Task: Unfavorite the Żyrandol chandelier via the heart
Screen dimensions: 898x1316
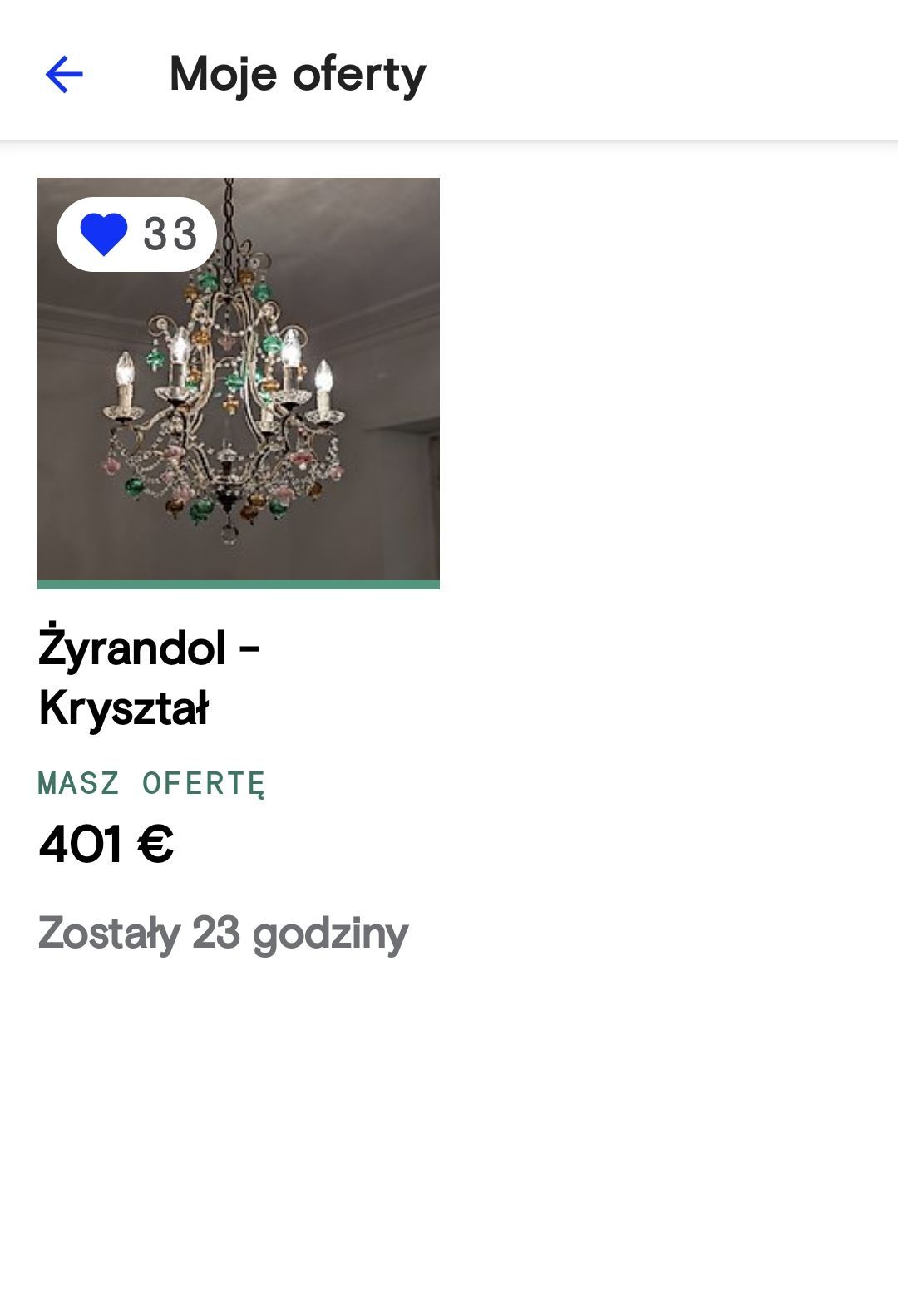Action: tap(104, 234)
